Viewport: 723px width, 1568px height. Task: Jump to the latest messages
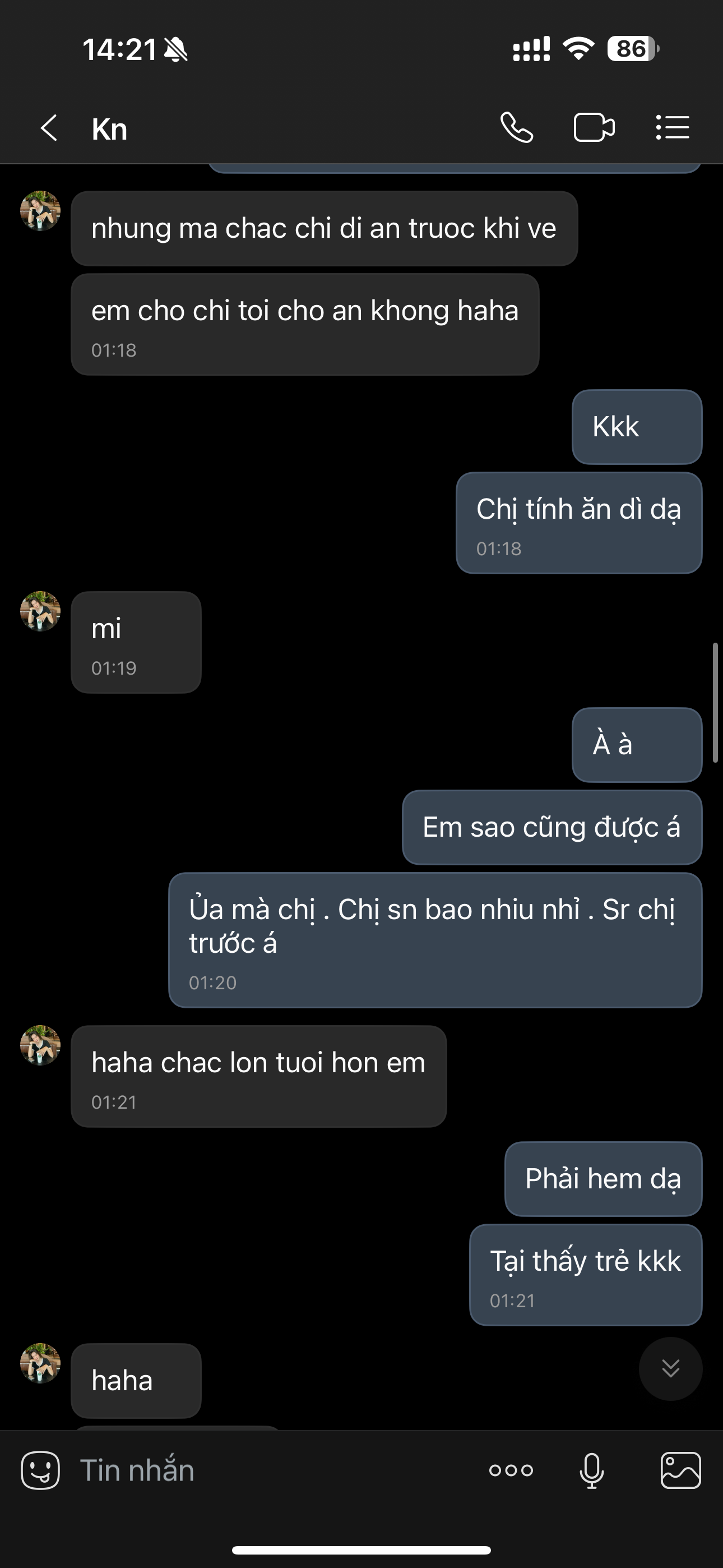point(670,1369)
